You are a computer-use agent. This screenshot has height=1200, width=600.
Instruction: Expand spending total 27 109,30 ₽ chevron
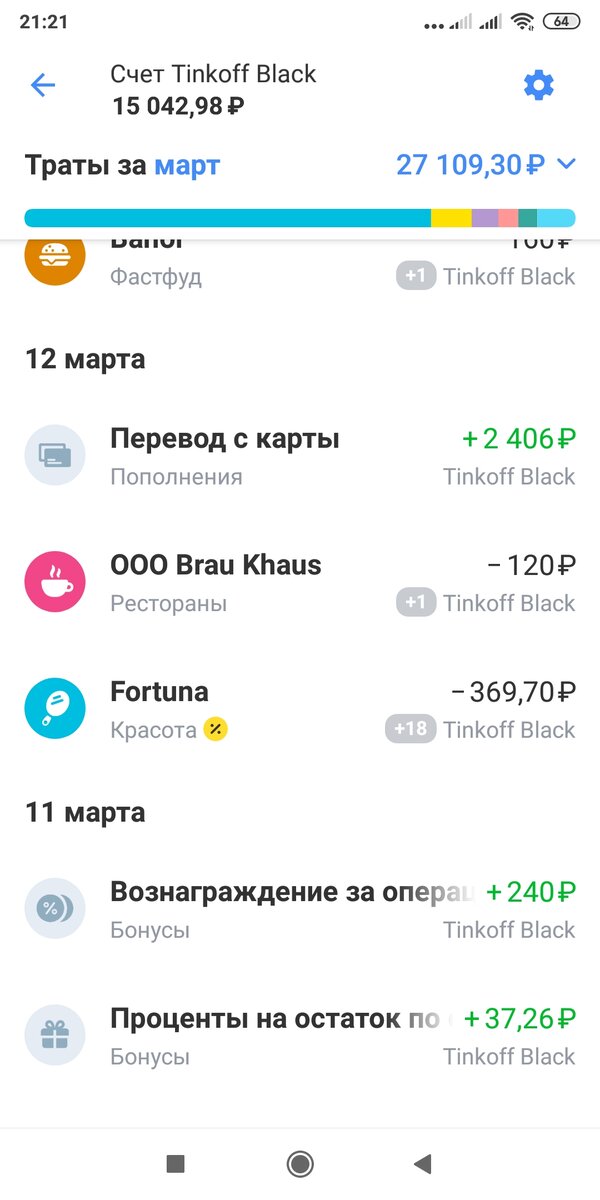click(x=566, y=164)
